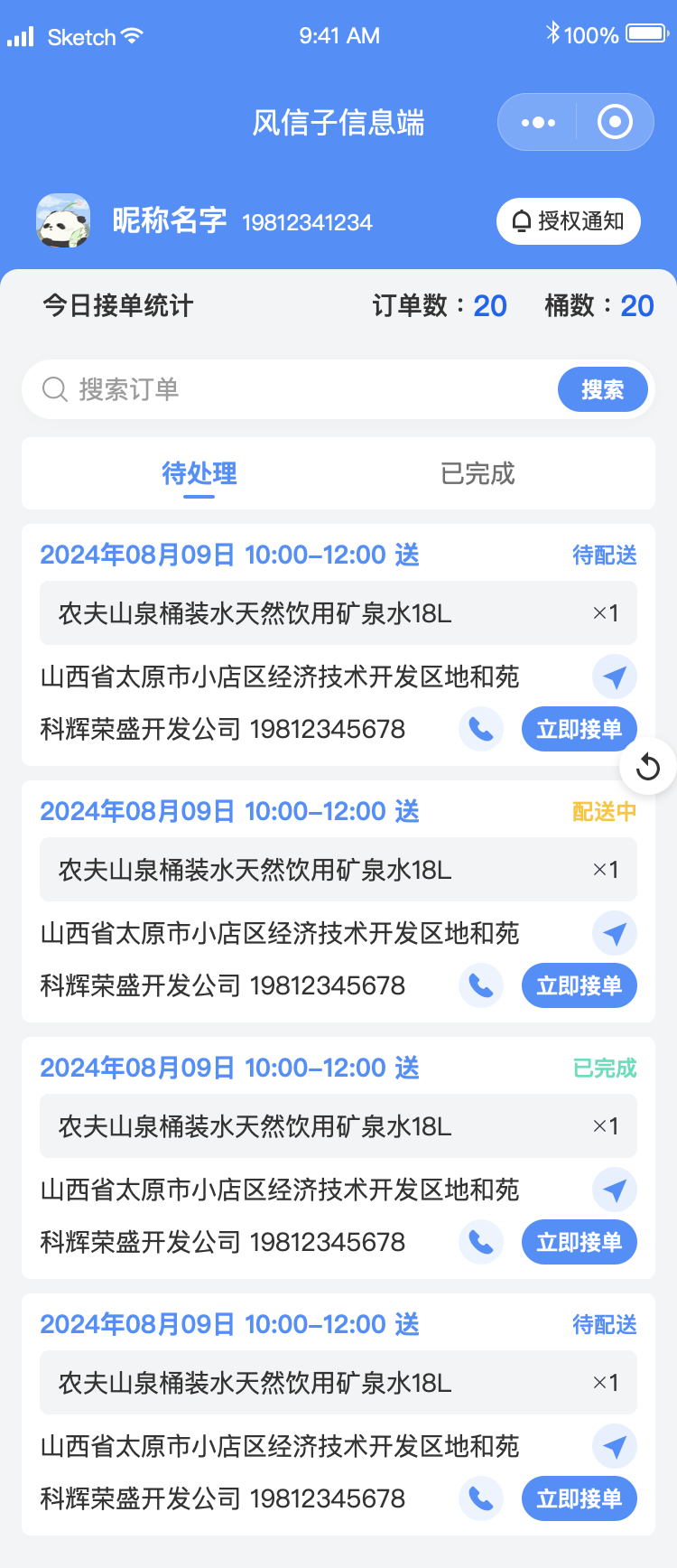Viewport: 677px width, 1568px height.
Task: Select the 待处理 tab
Action: [x=199, y=473]
